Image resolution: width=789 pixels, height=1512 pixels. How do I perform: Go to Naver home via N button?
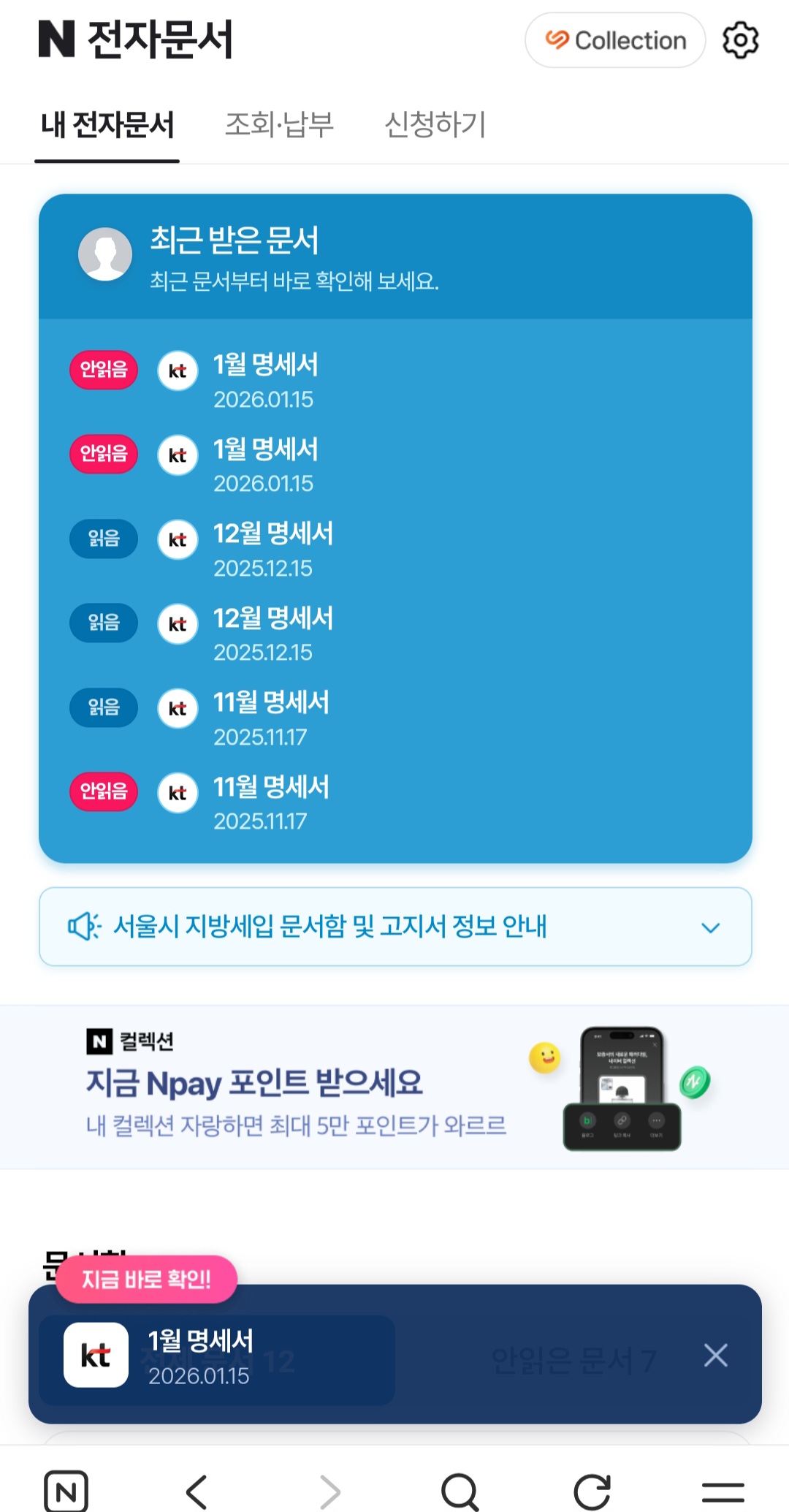[66, 1491]
